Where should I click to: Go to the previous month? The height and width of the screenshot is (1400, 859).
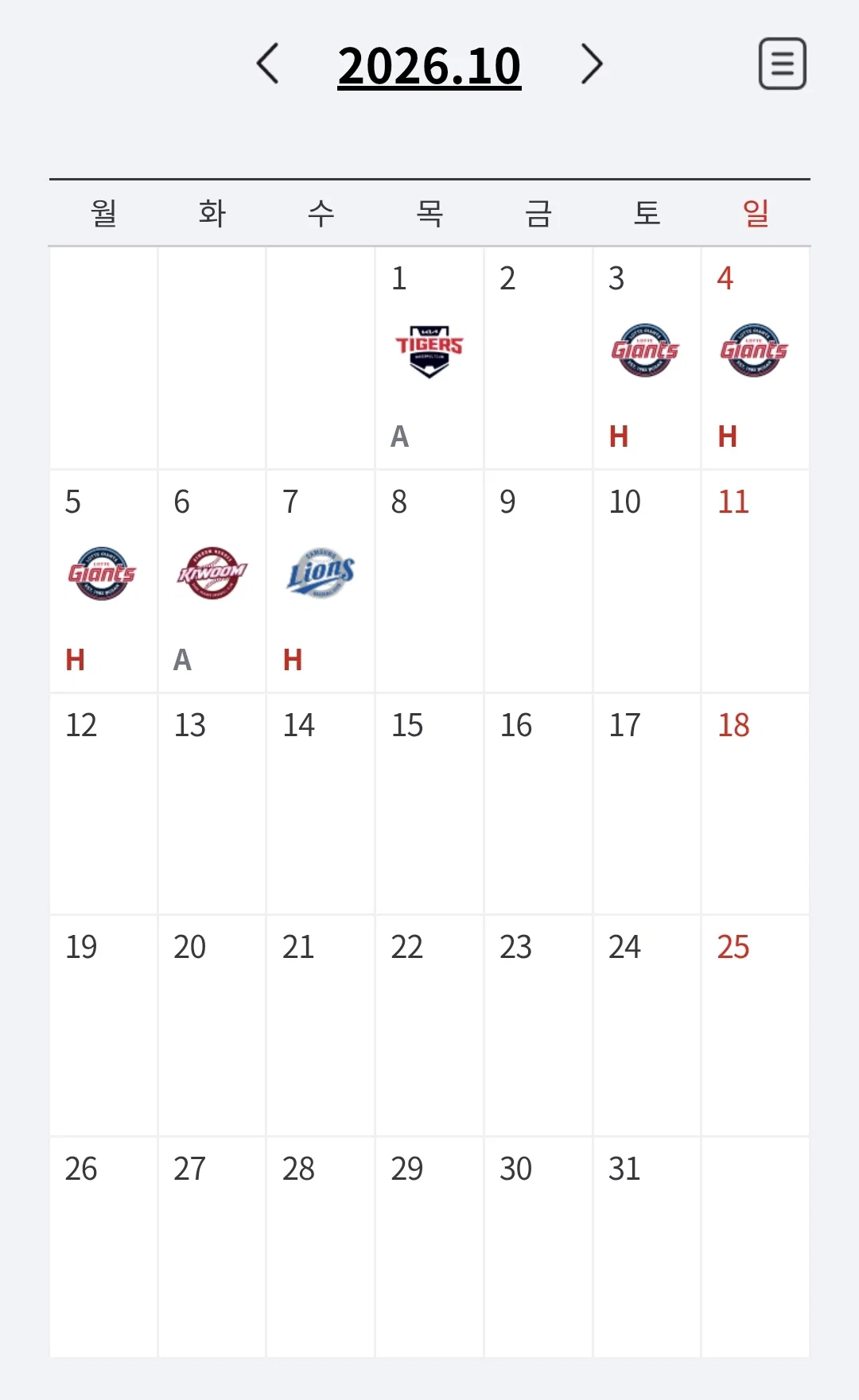tap(268, 64)
